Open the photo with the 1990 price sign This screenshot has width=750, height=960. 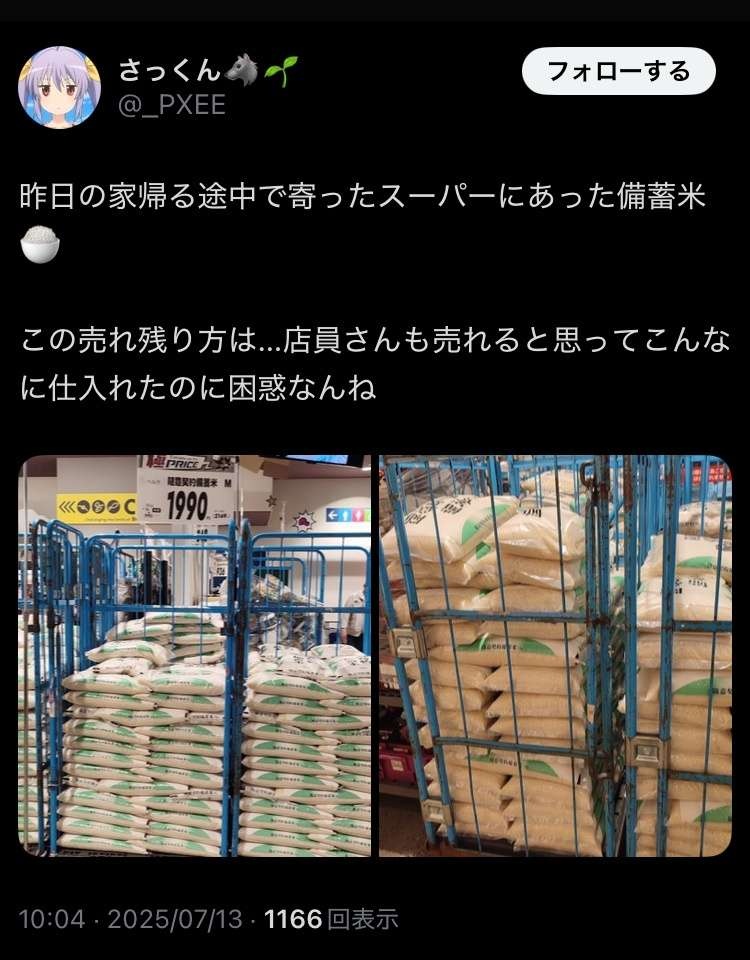tap(195, 656)
